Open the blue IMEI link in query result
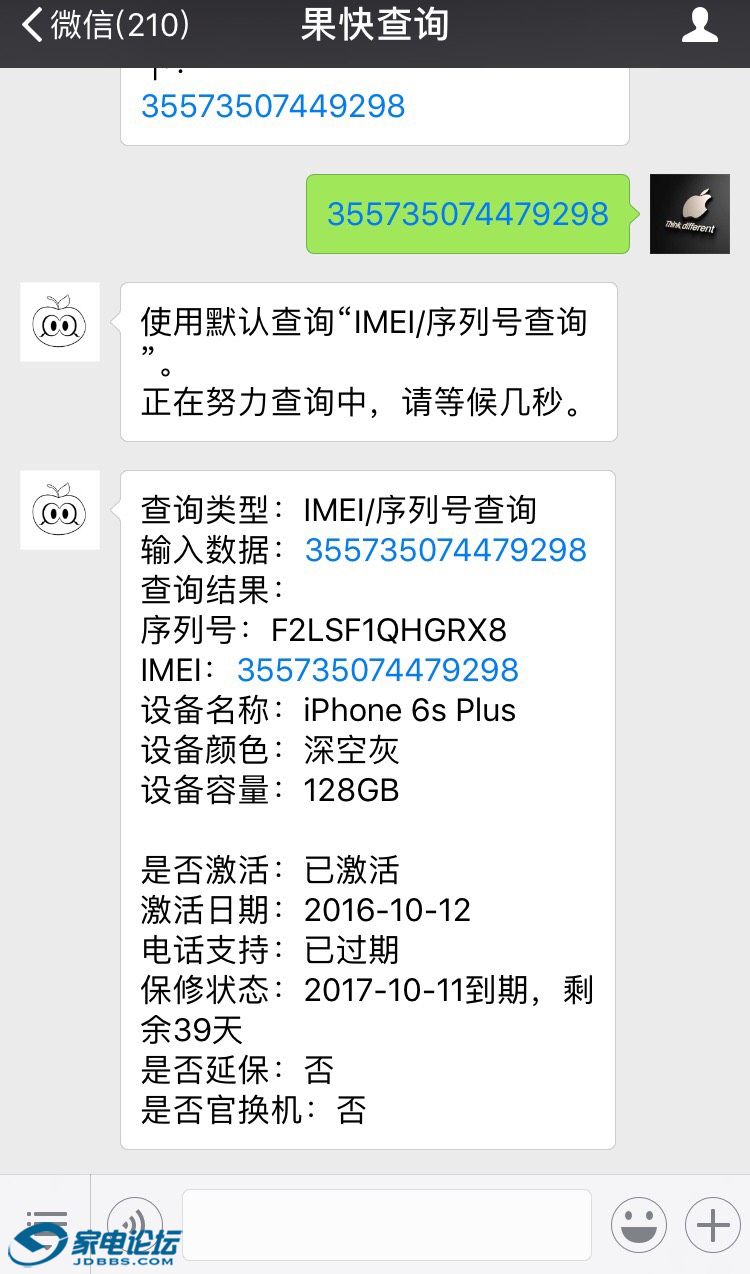Image resolution: width=750 pixels, height=1274 pixels. pyautogui.click(x=377, y=670)
